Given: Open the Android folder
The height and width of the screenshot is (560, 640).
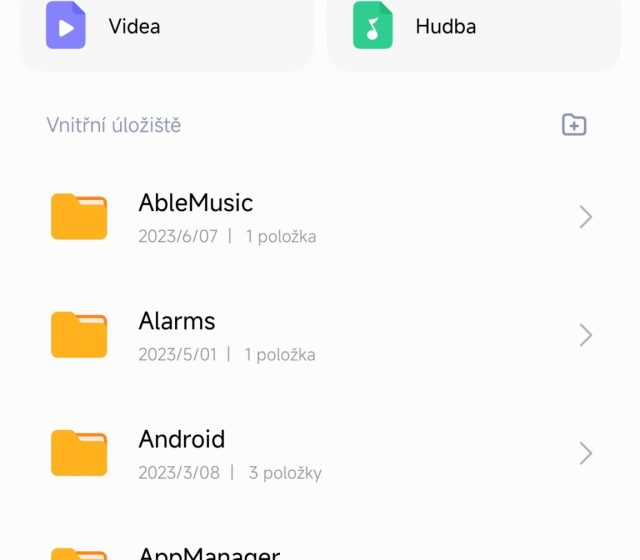Looking at the screenshot, I should (x=320, y=453).
